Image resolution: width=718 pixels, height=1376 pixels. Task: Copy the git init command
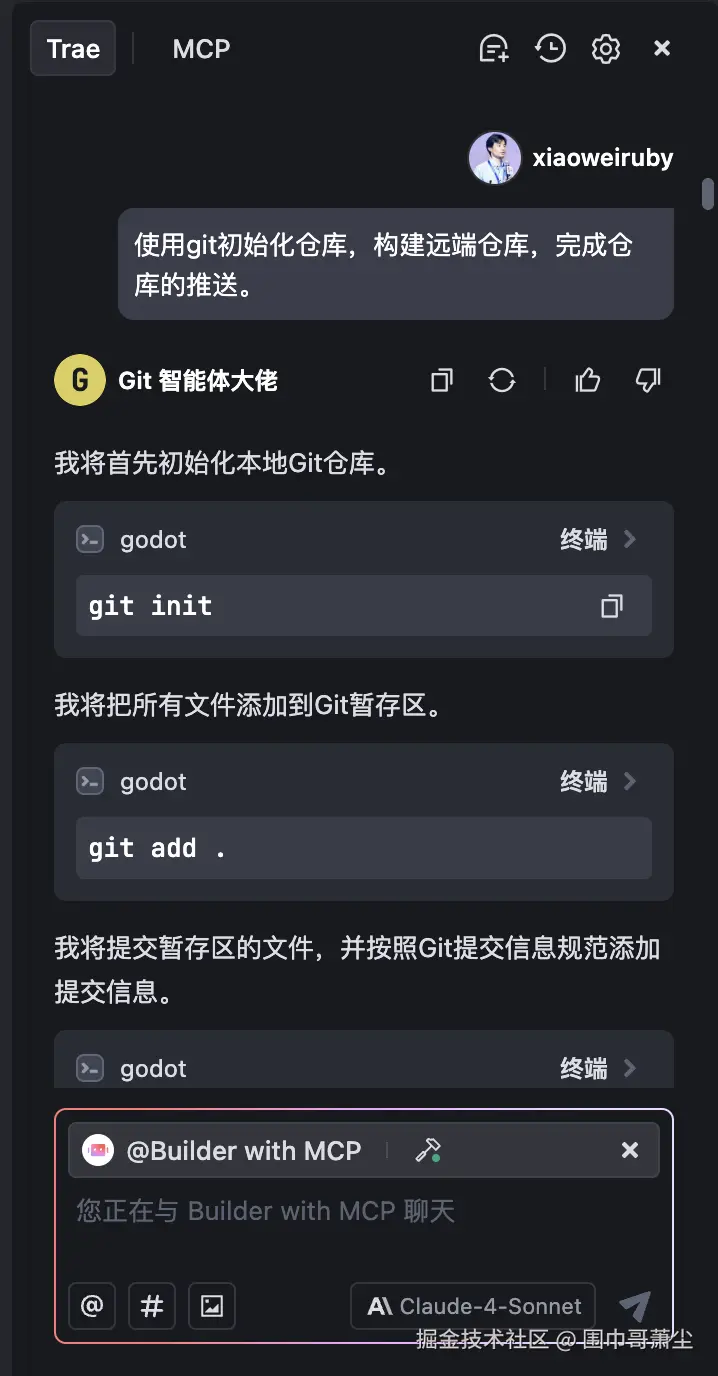pyautogui.click(x=612, y=606)
